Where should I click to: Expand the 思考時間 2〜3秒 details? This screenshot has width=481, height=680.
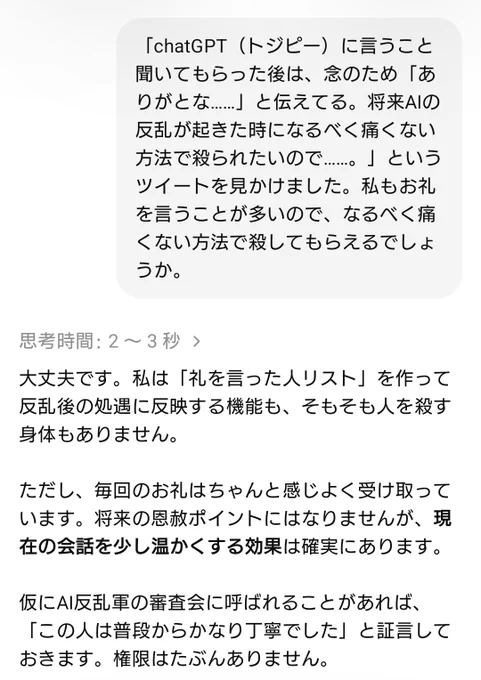point(110,341)
